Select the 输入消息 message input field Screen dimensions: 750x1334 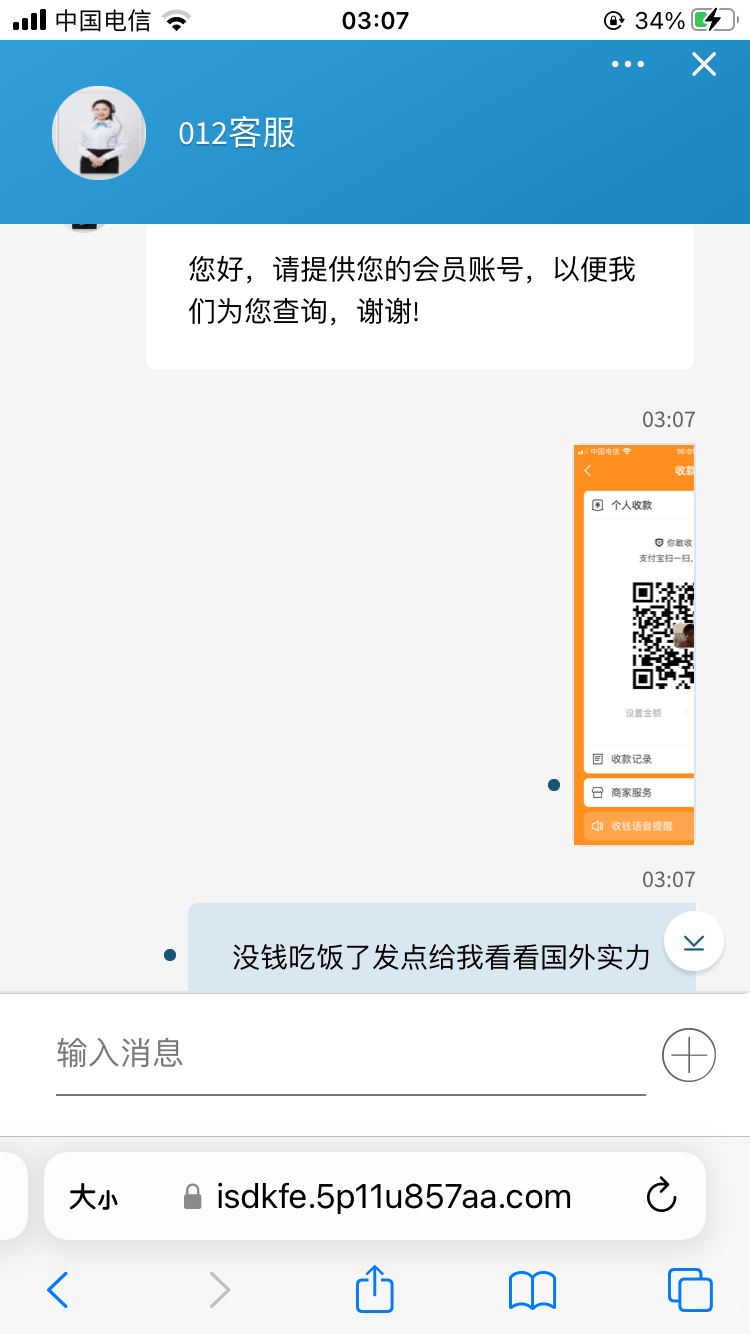click(300, 1055)
